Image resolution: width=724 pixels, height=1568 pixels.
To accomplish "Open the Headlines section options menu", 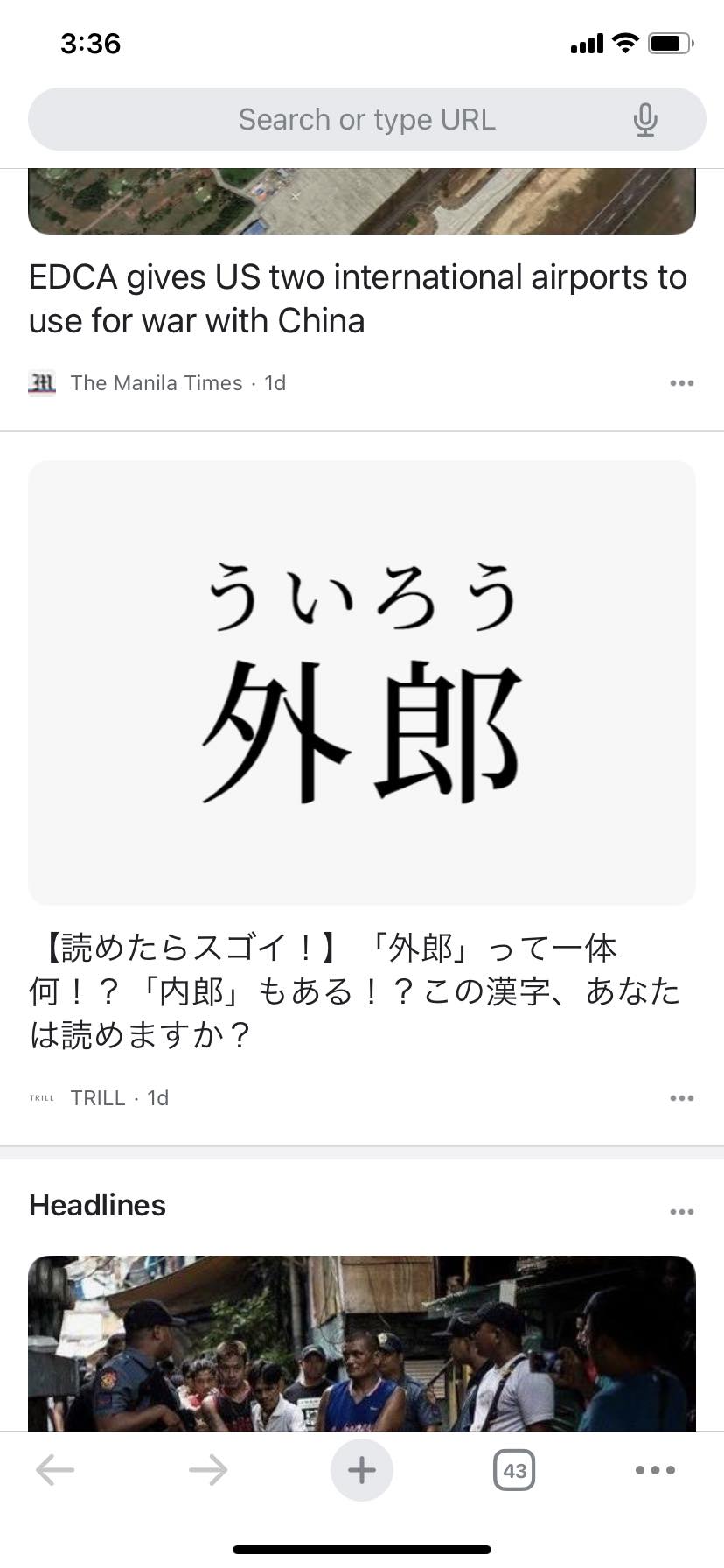I will [681, 1212].
